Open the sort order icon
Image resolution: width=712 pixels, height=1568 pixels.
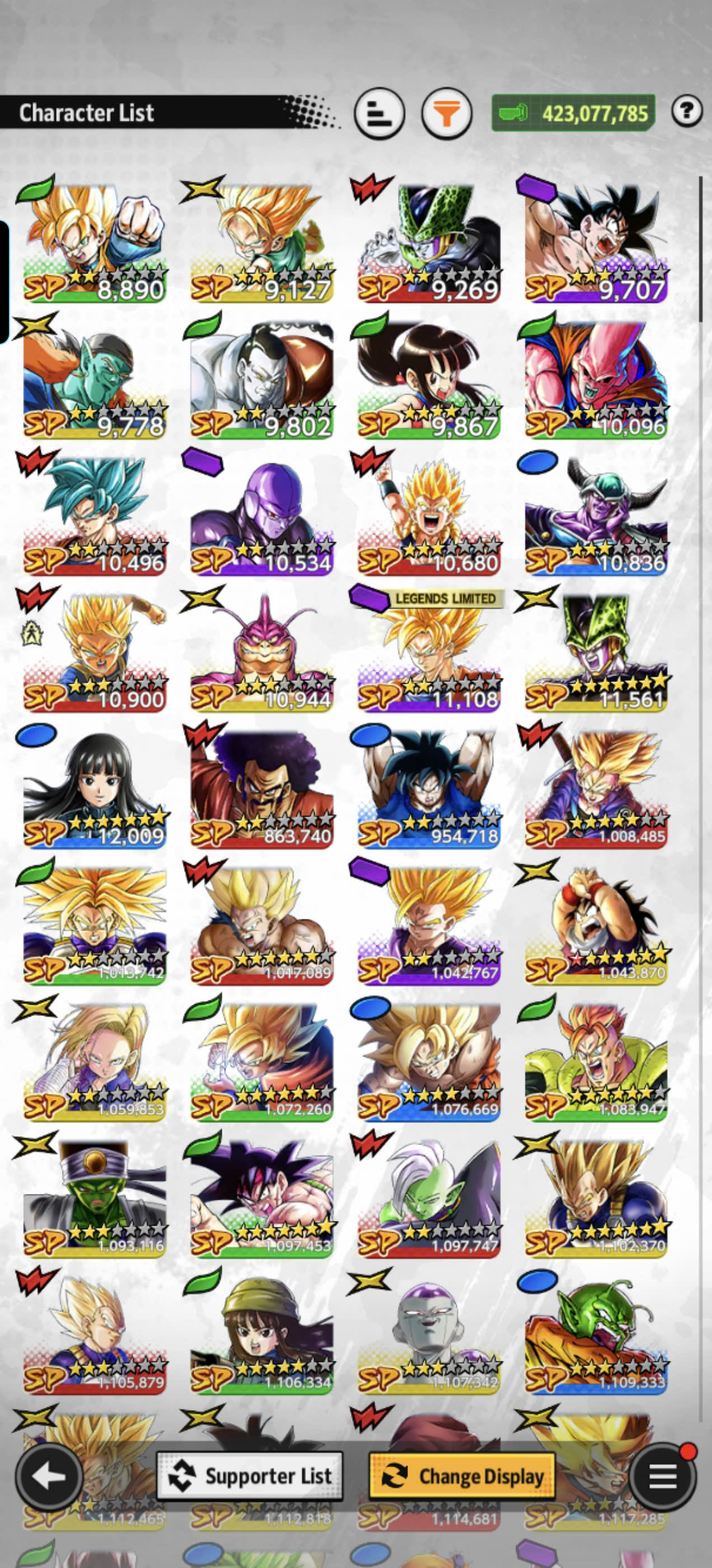[379, 113]
